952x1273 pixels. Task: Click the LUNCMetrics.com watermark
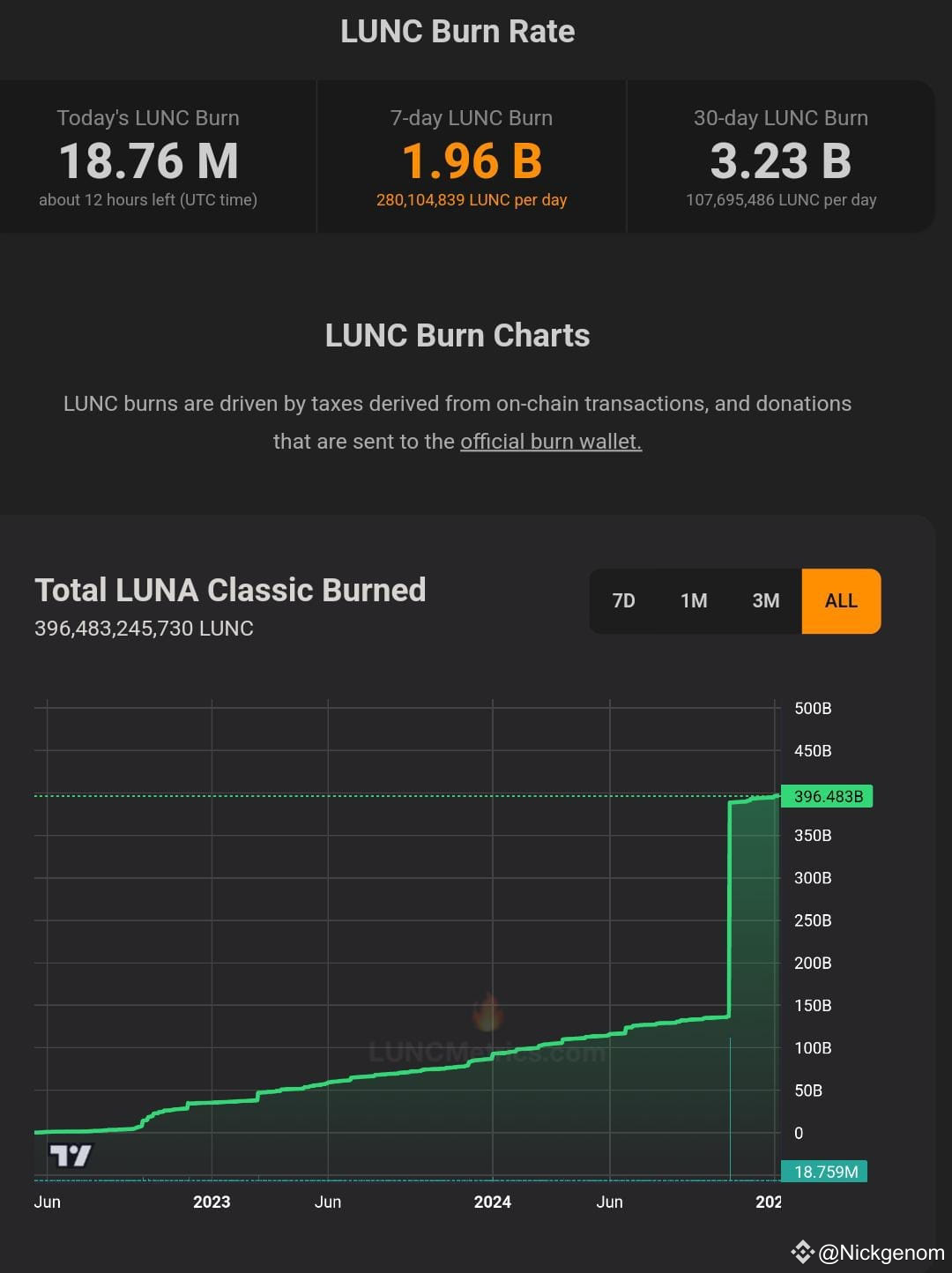click(x=487, y=1053)
